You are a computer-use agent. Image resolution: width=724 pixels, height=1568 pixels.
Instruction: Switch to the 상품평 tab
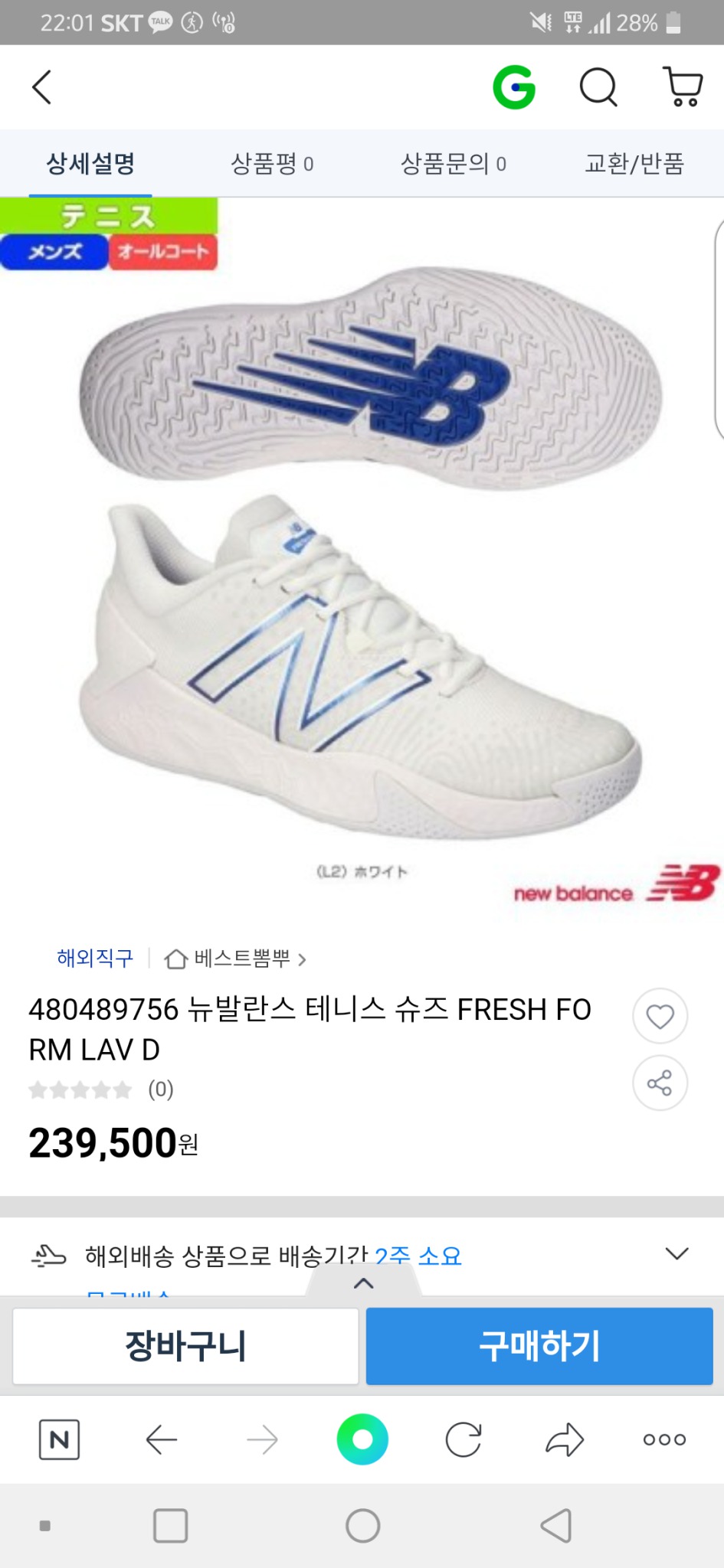[270, 163]
